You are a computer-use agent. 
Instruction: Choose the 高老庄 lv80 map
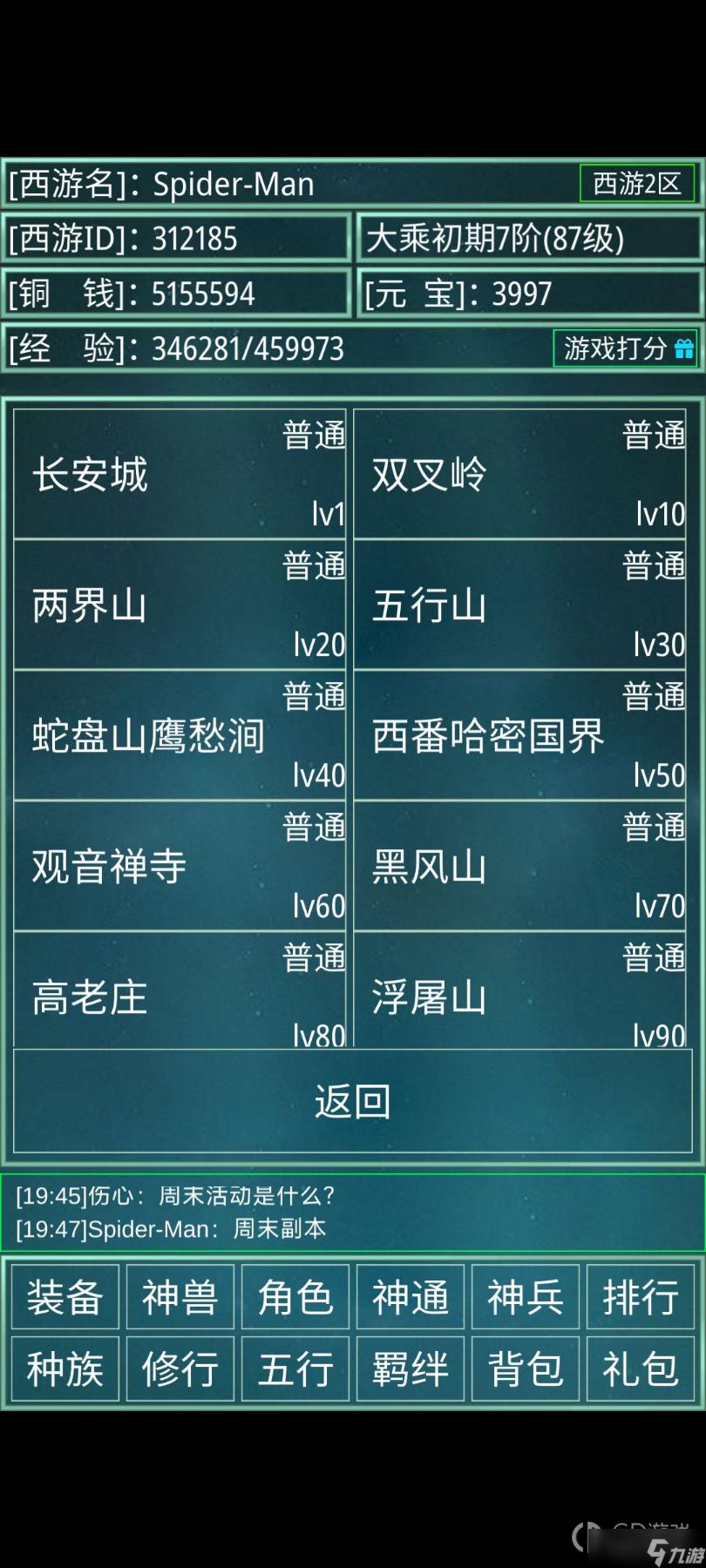click(x=180, y=991)
